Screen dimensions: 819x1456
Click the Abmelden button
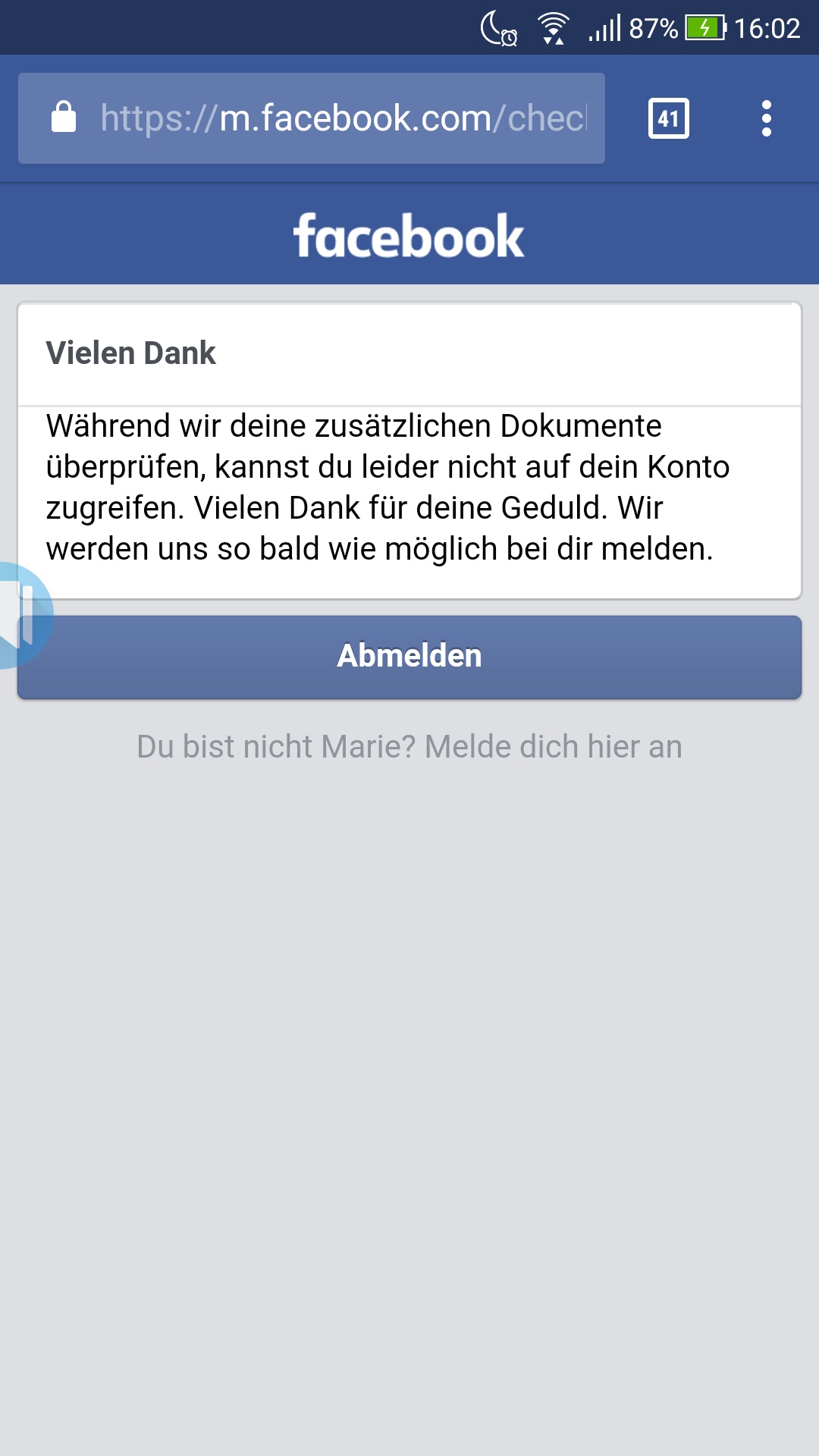point(409,657)
